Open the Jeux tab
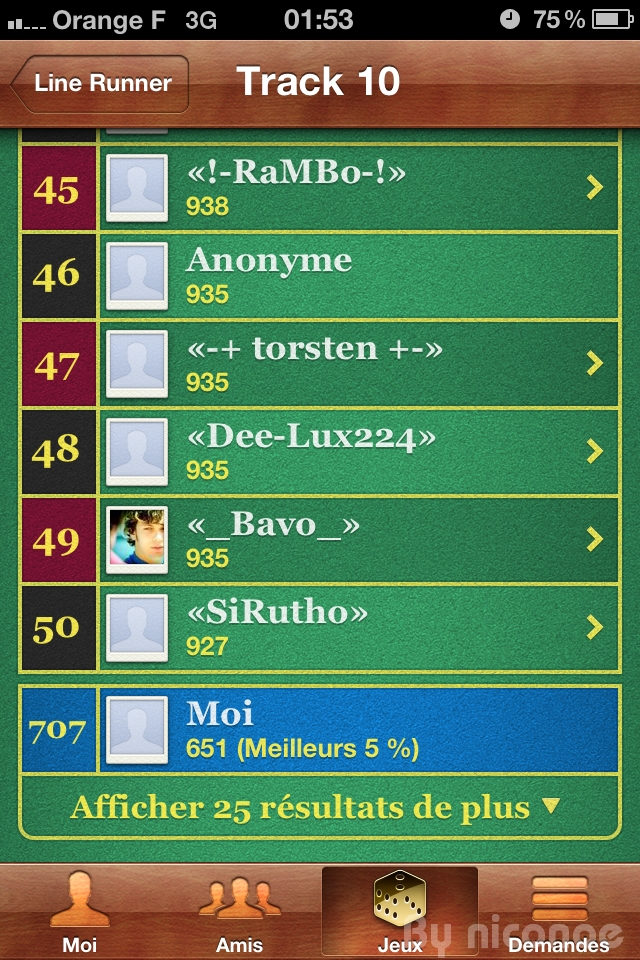The width and height of the screenshot is (640, 960). point(400,912)
